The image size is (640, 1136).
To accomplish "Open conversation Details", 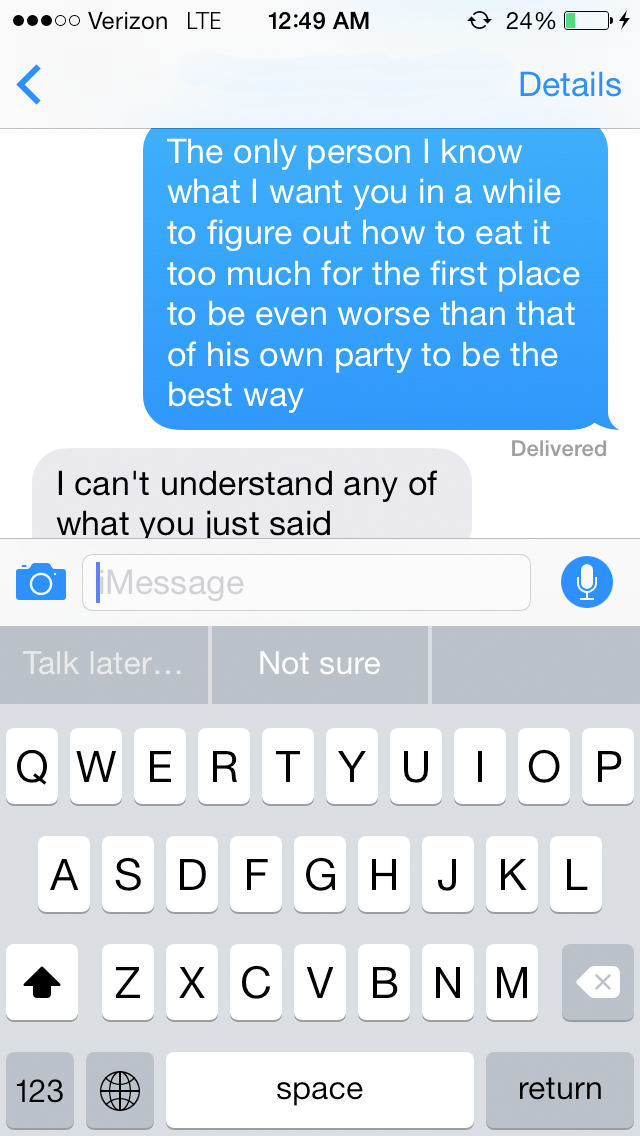I will tap(570, 85).
